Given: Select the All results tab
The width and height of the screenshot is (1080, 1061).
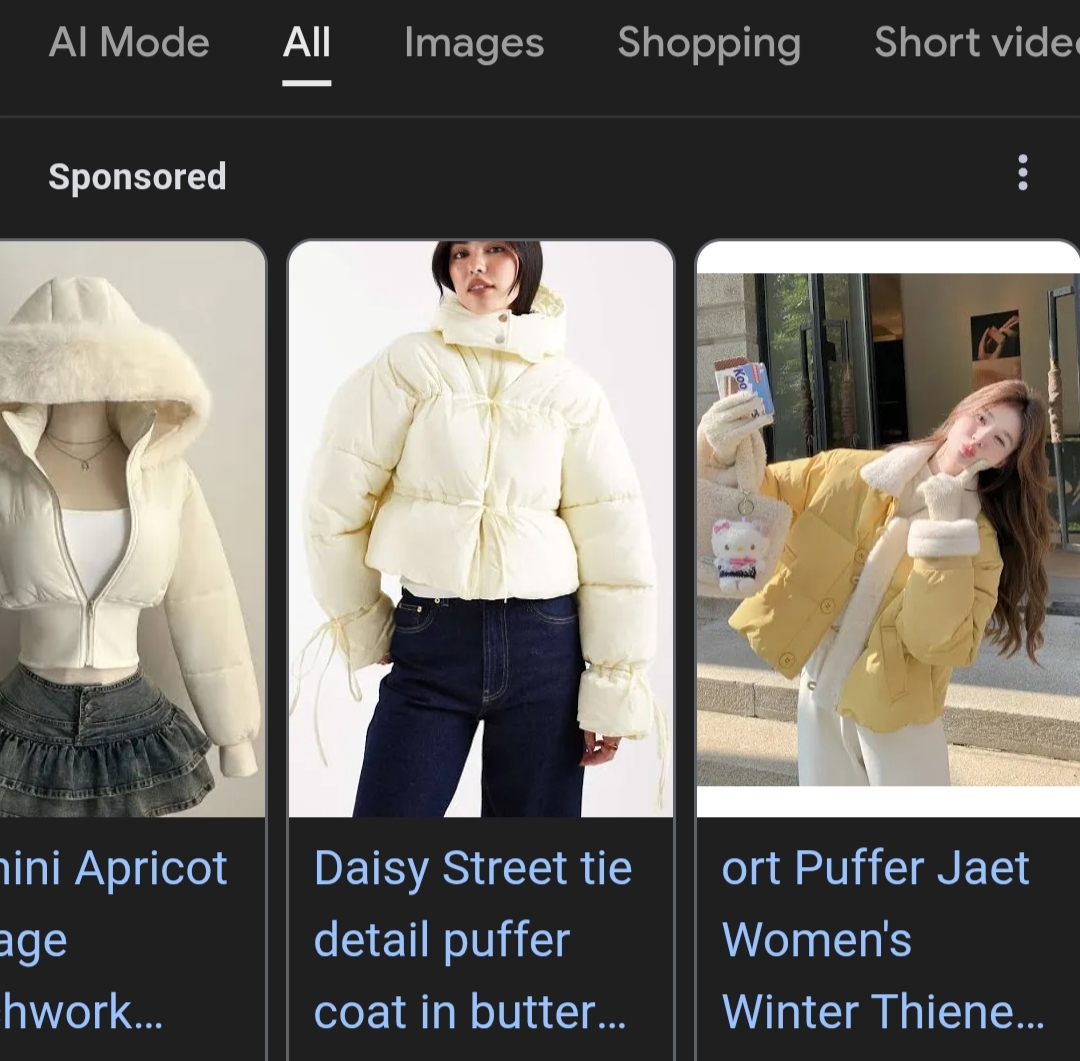Looking at the screenshot, I should pos(306,43).
